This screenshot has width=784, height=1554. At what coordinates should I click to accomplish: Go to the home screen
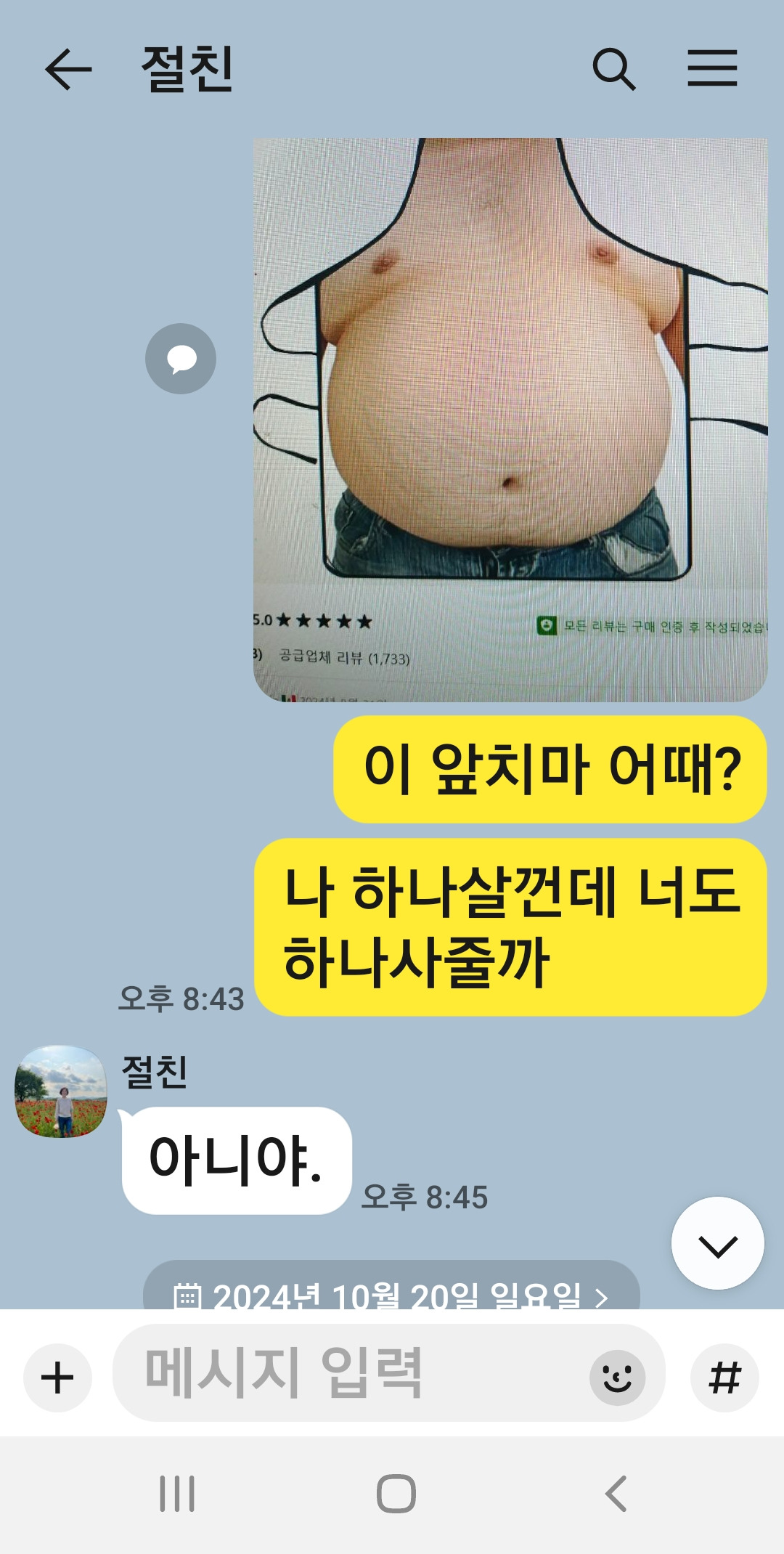[x=396, y=1494]
